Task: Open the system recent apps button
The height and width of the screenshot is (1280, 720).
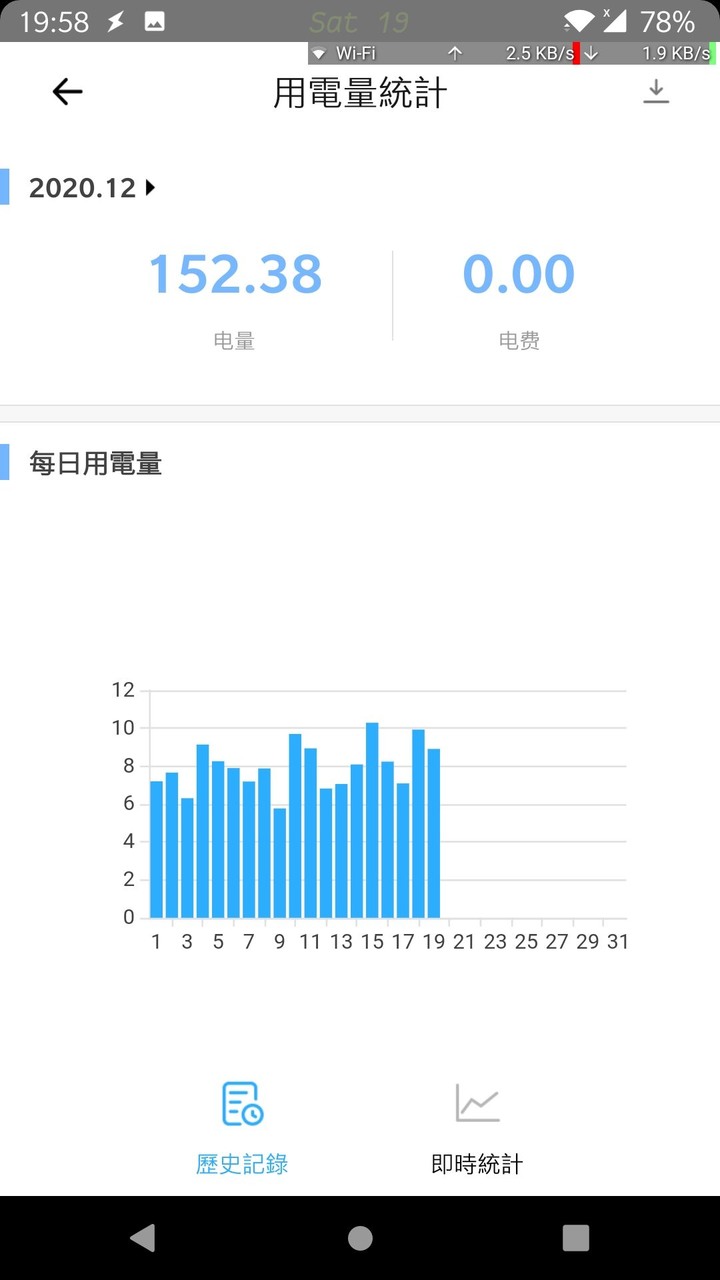Action: coord(576,1238)
